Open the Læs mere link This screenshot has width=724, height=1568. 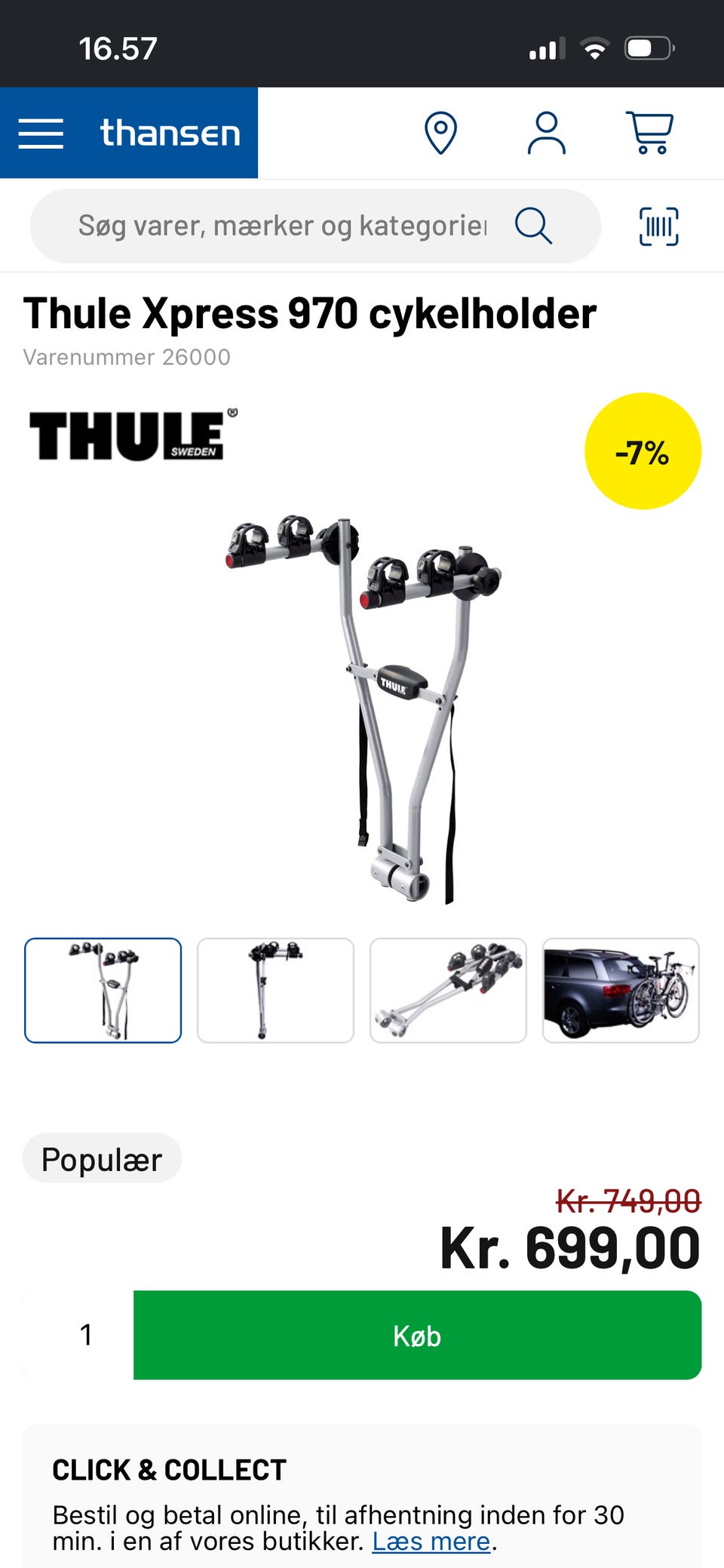(431, 1541)
